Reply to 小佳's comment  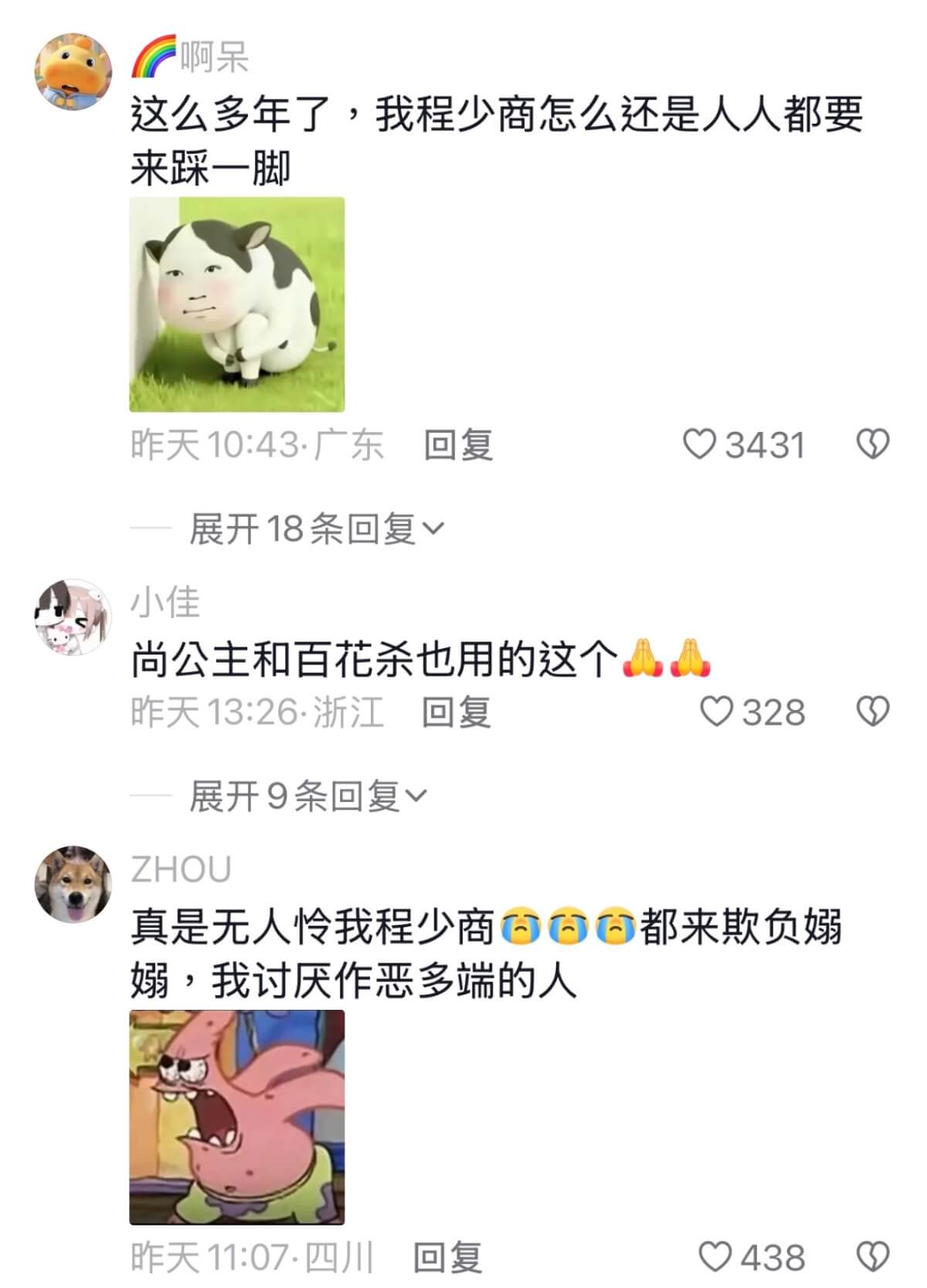[x=456, y=712]
